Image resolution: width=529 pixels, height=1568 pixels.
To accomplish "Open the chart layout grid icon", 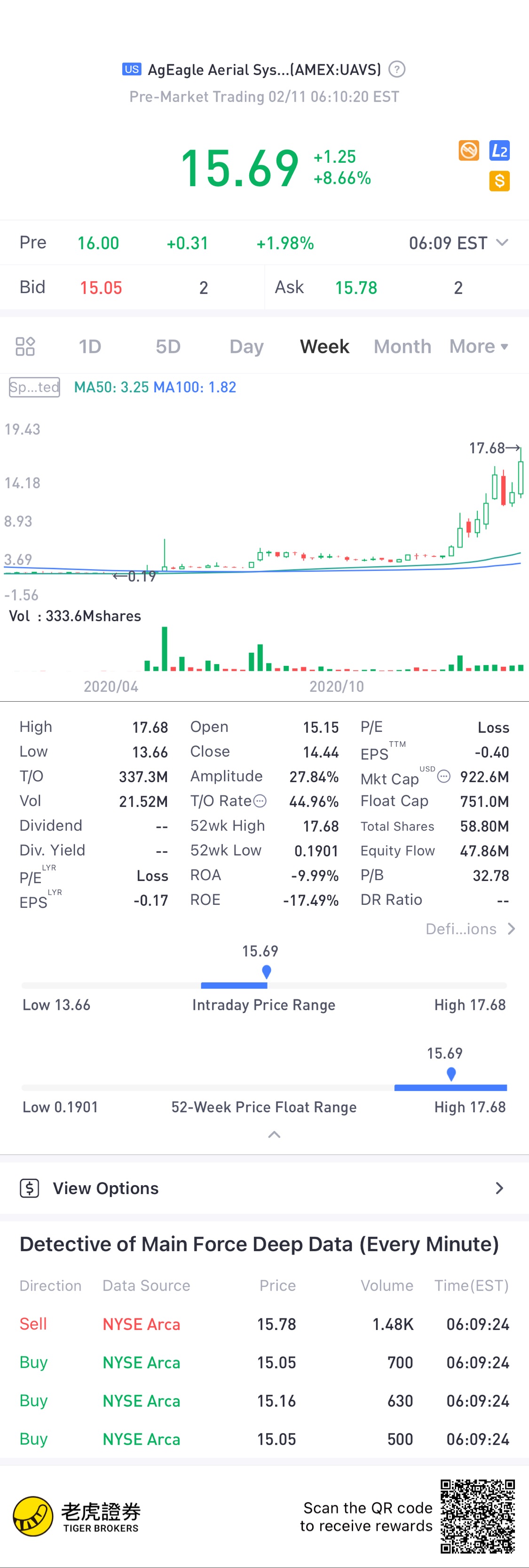I will pos(25,346).
